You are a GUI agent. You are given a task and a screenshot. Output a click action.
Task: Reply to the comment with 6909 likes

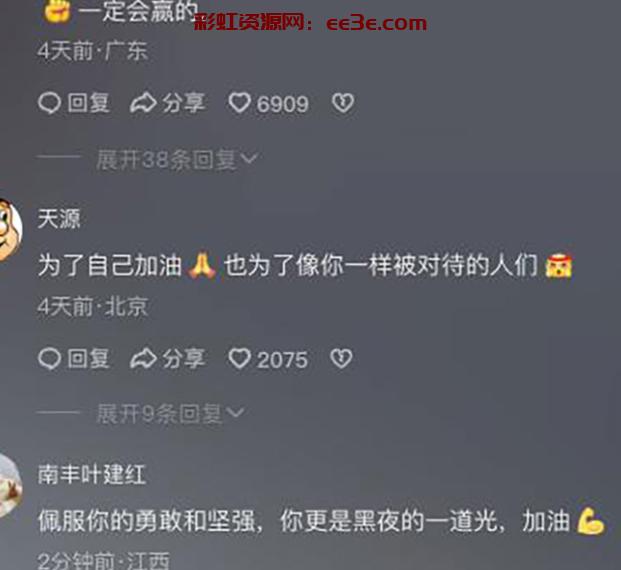tap(74, 103)
